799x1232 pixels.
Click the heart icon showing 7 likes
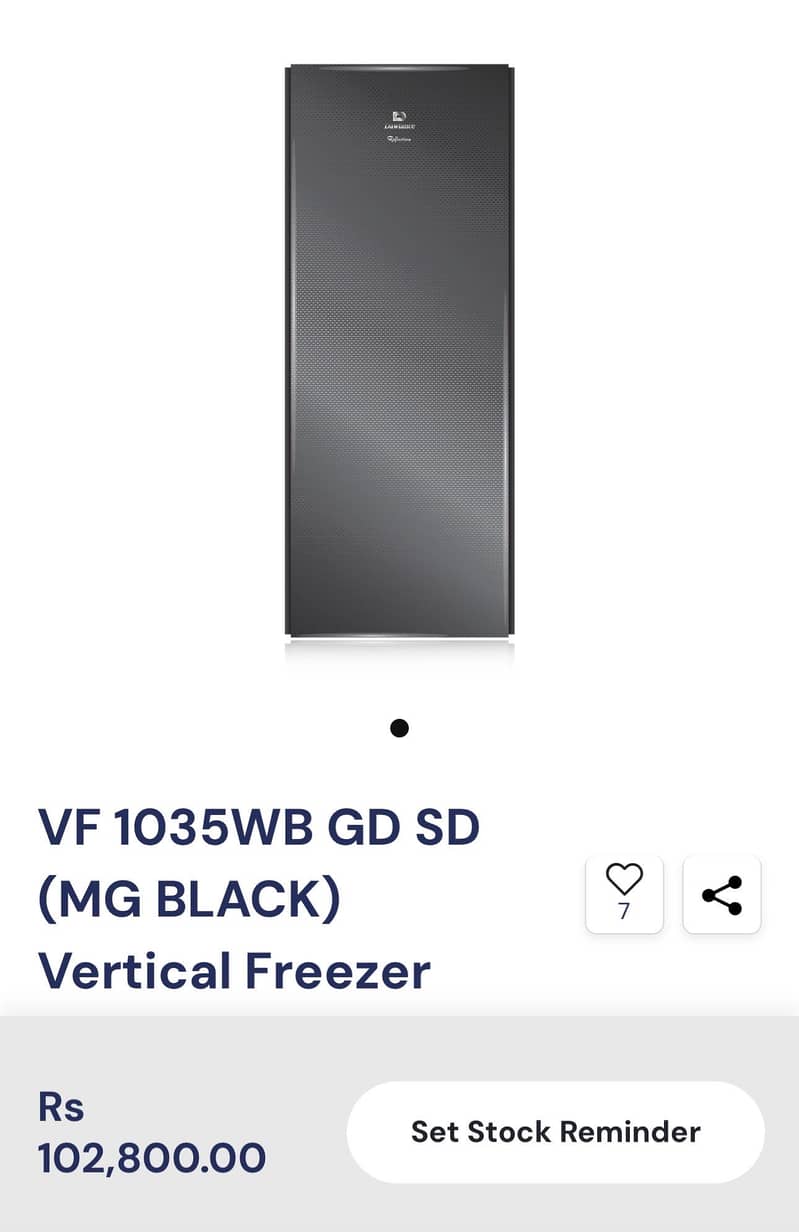[624, 893]
